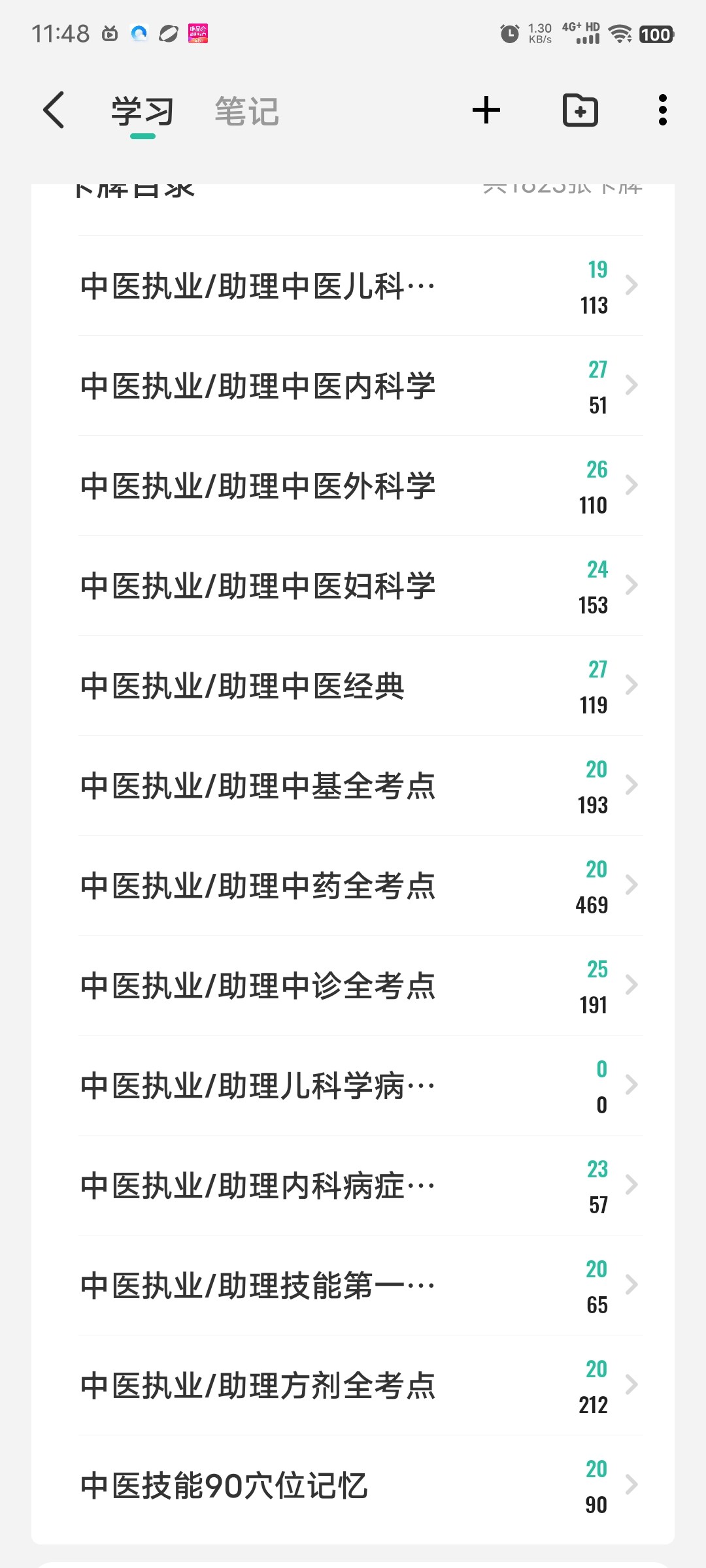This screenshot has height=1568, width=706.
Task: Open the 中医执业/助理中医儿科 deck
Action: 361,286
